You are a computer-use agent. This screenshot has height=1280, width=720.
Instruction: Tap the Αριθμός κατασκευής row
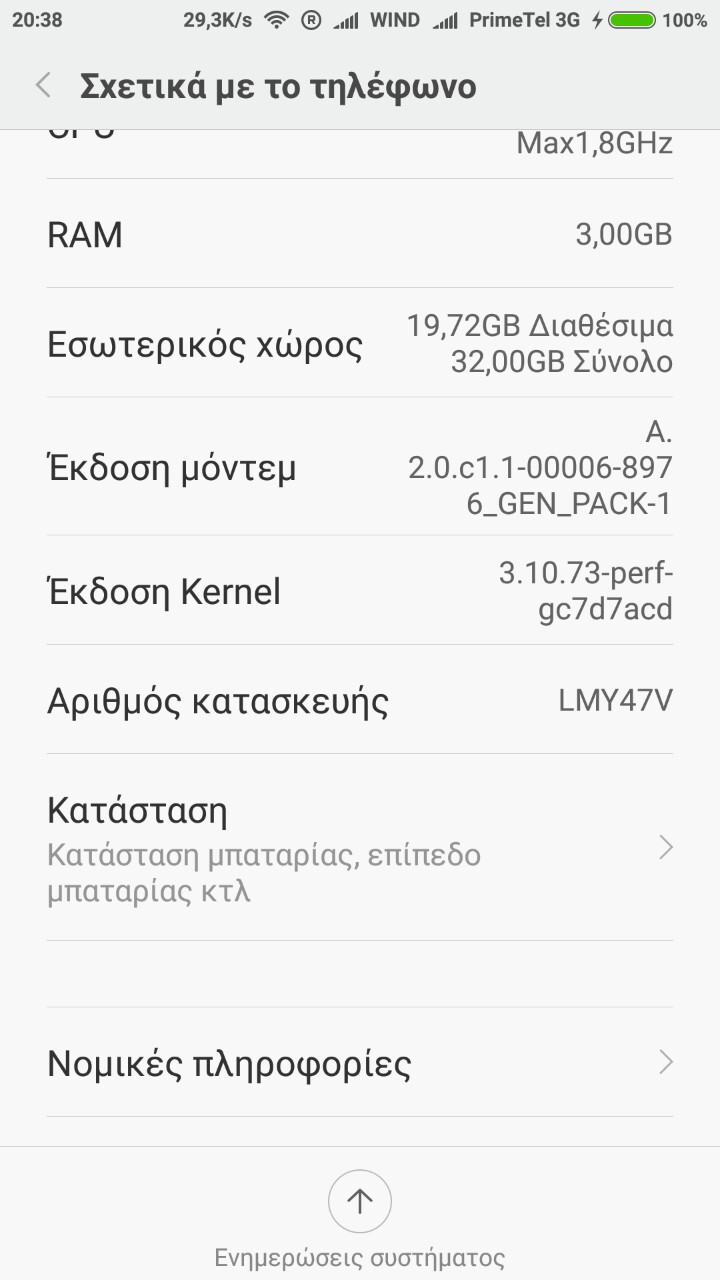(360, 701)
